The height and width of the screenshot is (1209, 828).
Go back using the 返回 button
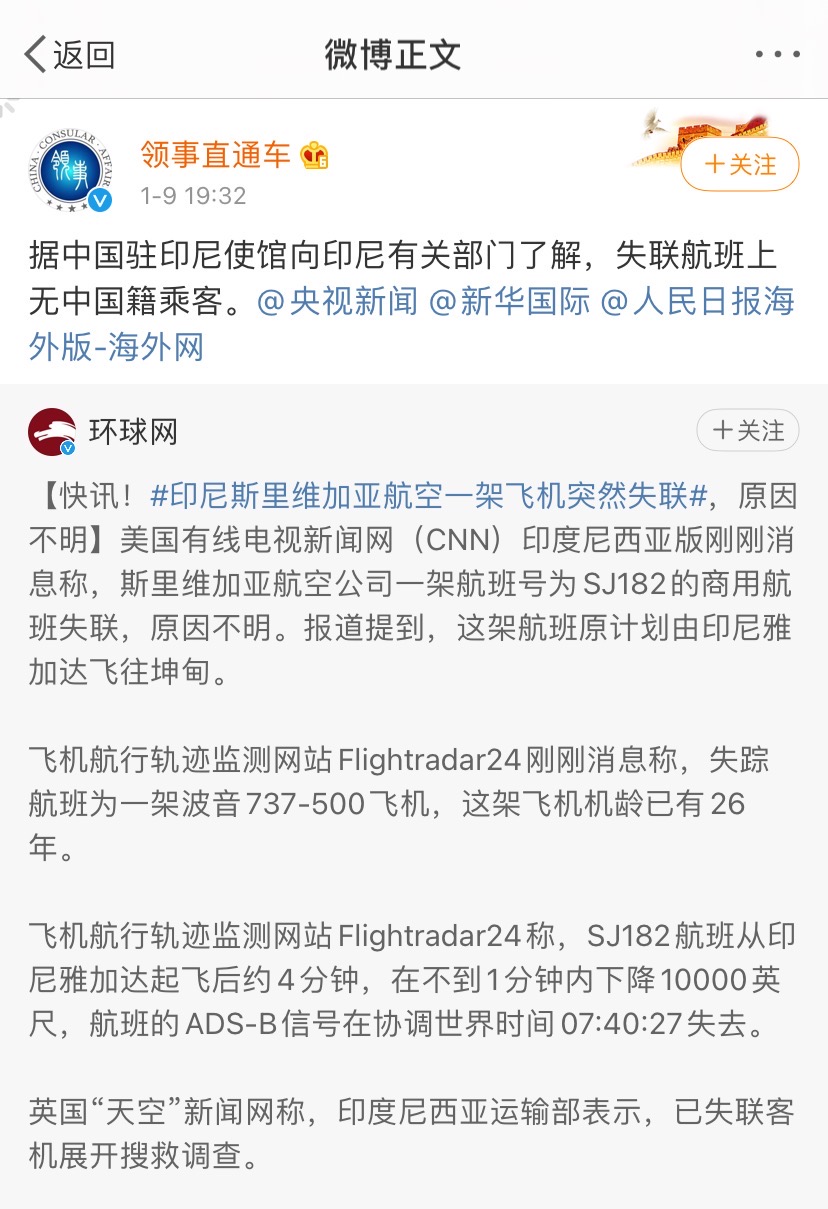click(69, 55)
